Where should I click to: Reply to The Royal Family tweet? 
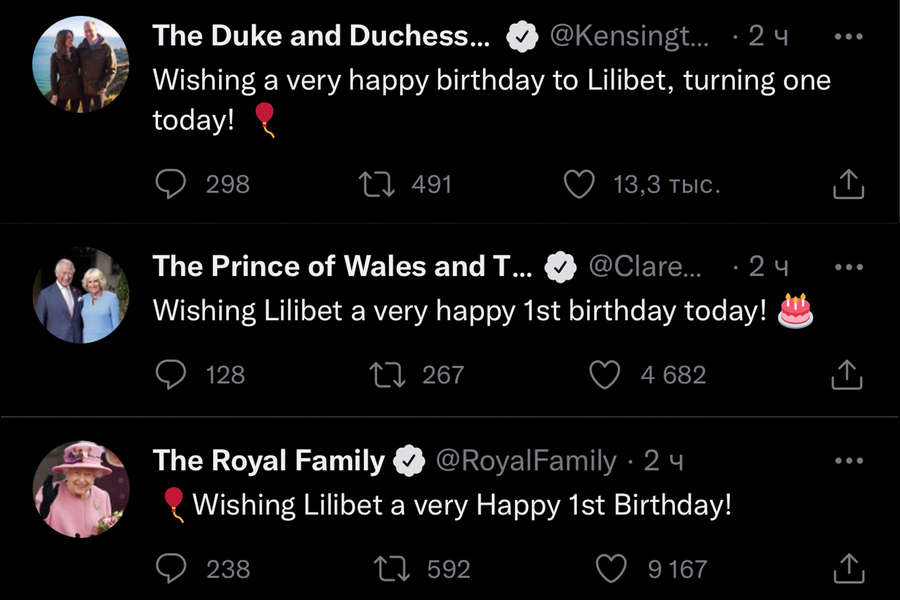coord(172,569)
